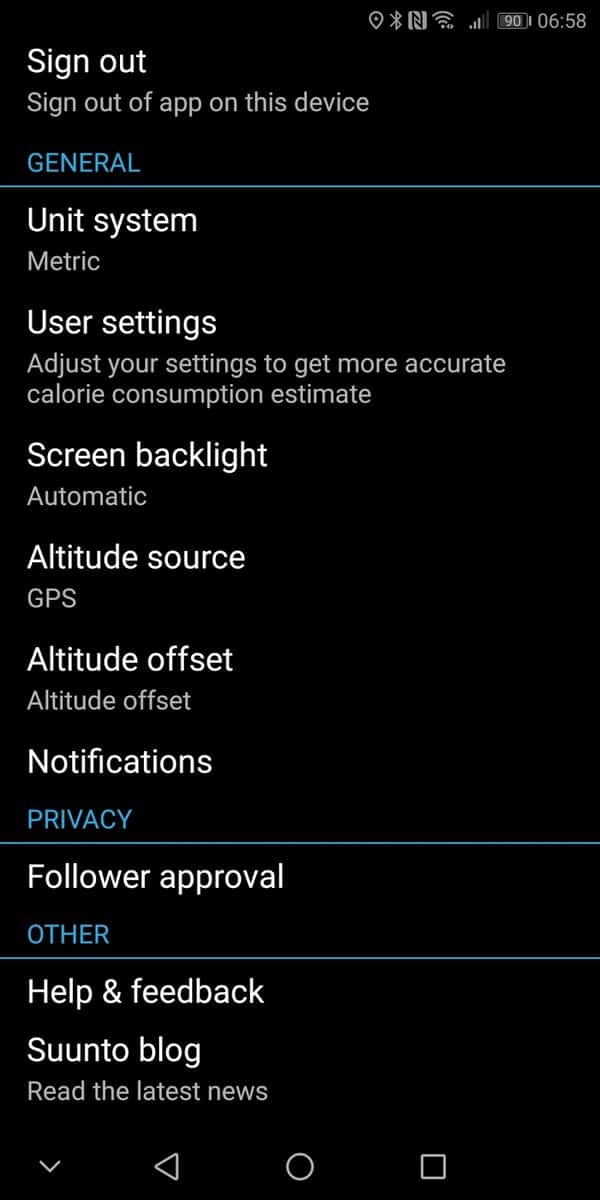Viewport: 600px width, 1200px height.
Task: Tap the home button in navigation bar
Action: 300,1166
